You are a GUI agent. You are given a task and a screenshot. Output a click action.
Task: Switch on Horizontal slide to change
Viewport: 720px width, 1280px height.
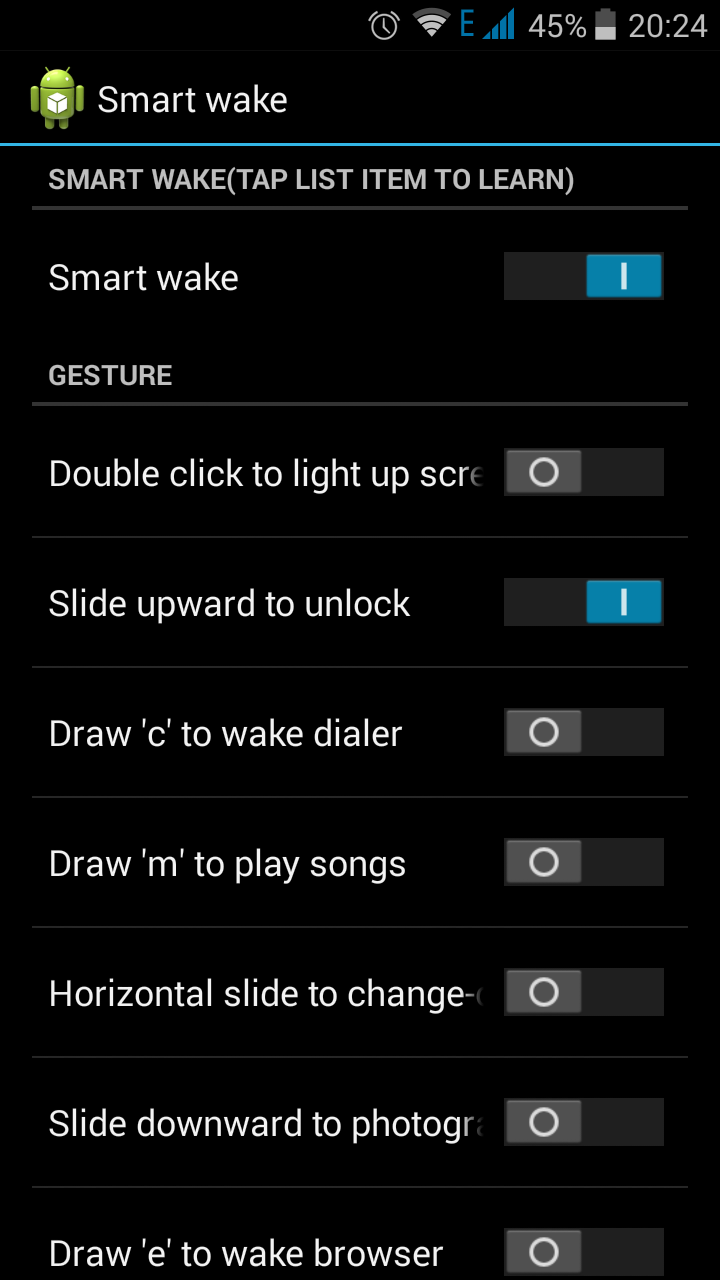[583, 992]
